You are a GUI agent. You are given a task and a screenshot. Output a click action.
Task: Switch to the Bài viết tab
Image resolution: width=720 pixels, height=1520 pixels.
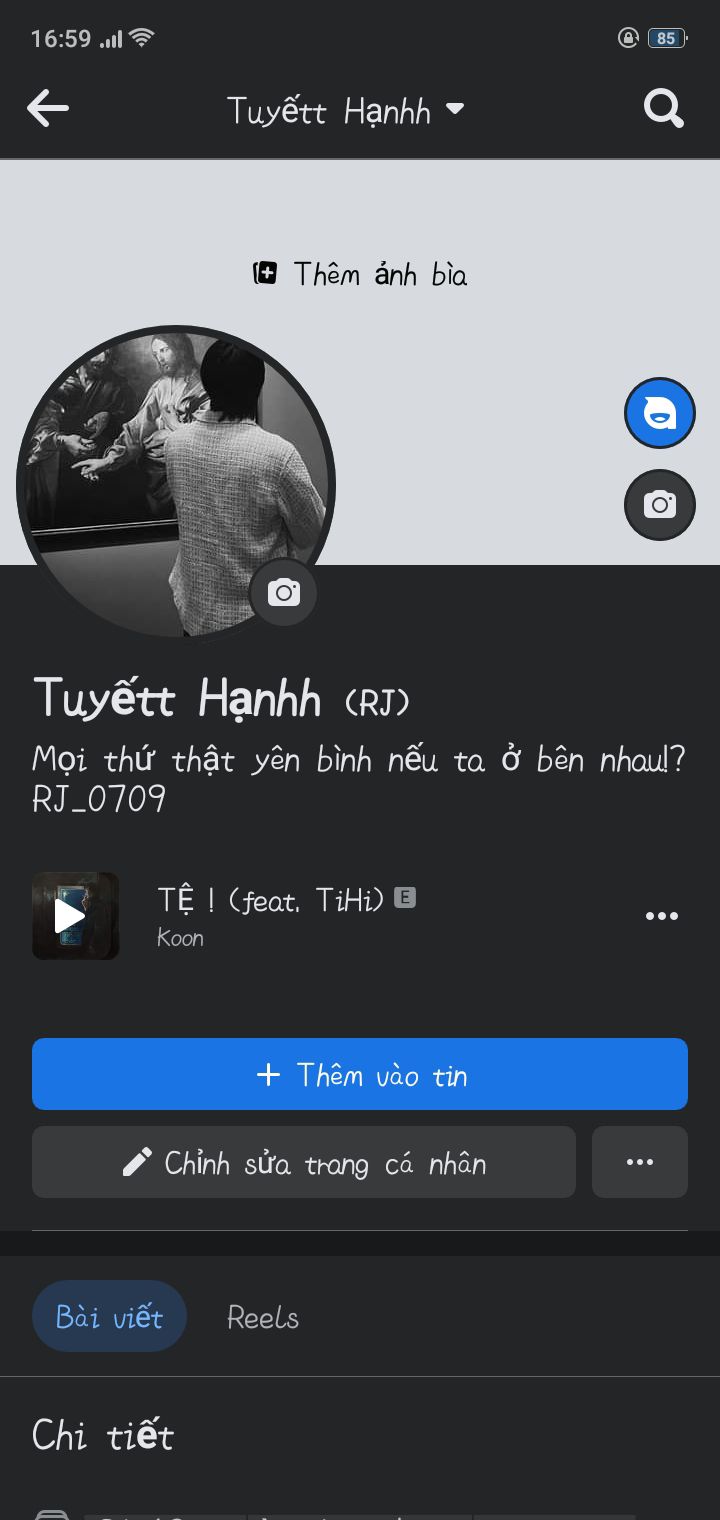109,1316
